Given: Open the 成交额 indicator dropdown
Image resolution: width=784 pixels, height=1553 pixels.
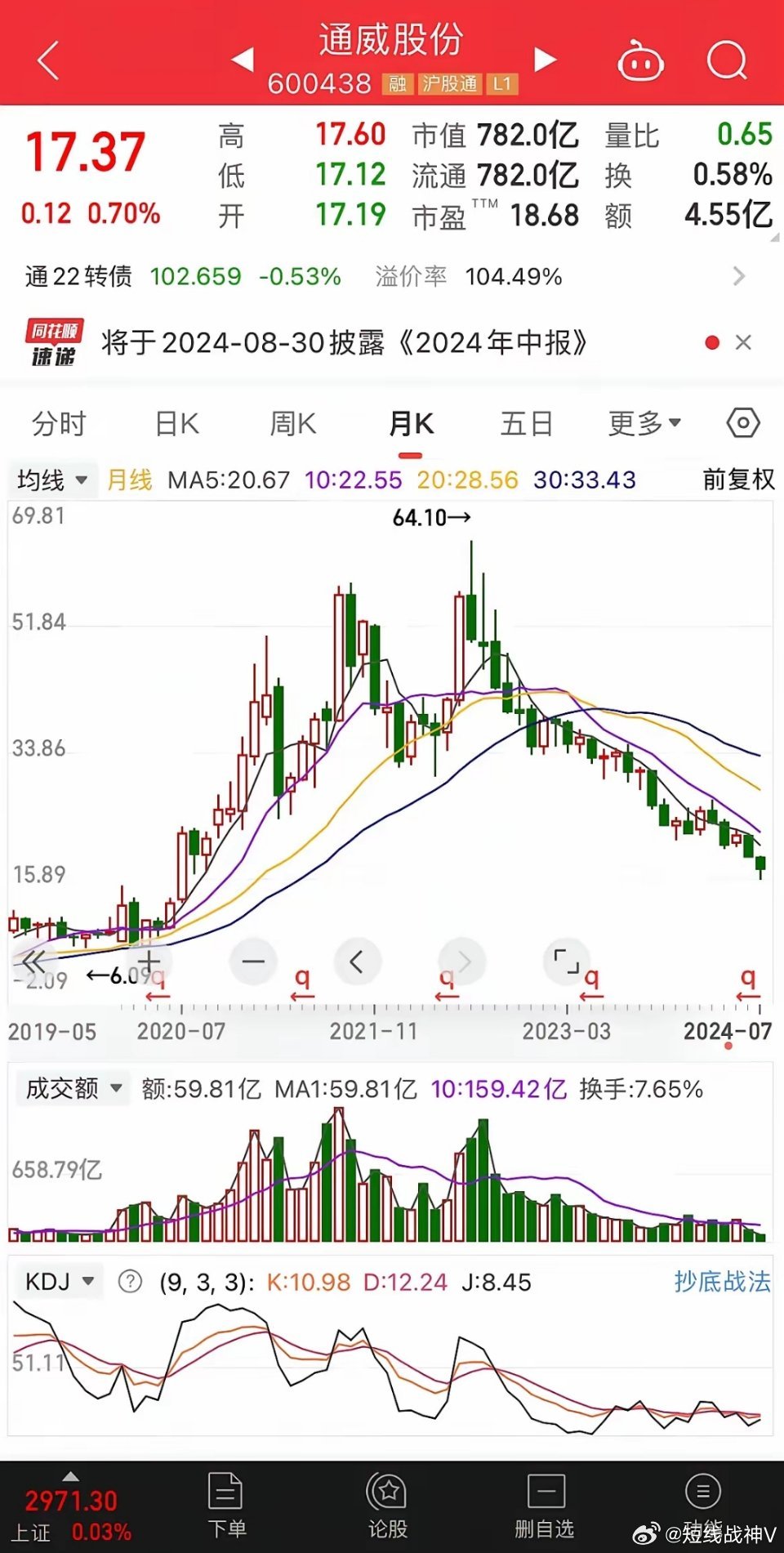Looking at the screenshot, I should tap(73, 1088).
